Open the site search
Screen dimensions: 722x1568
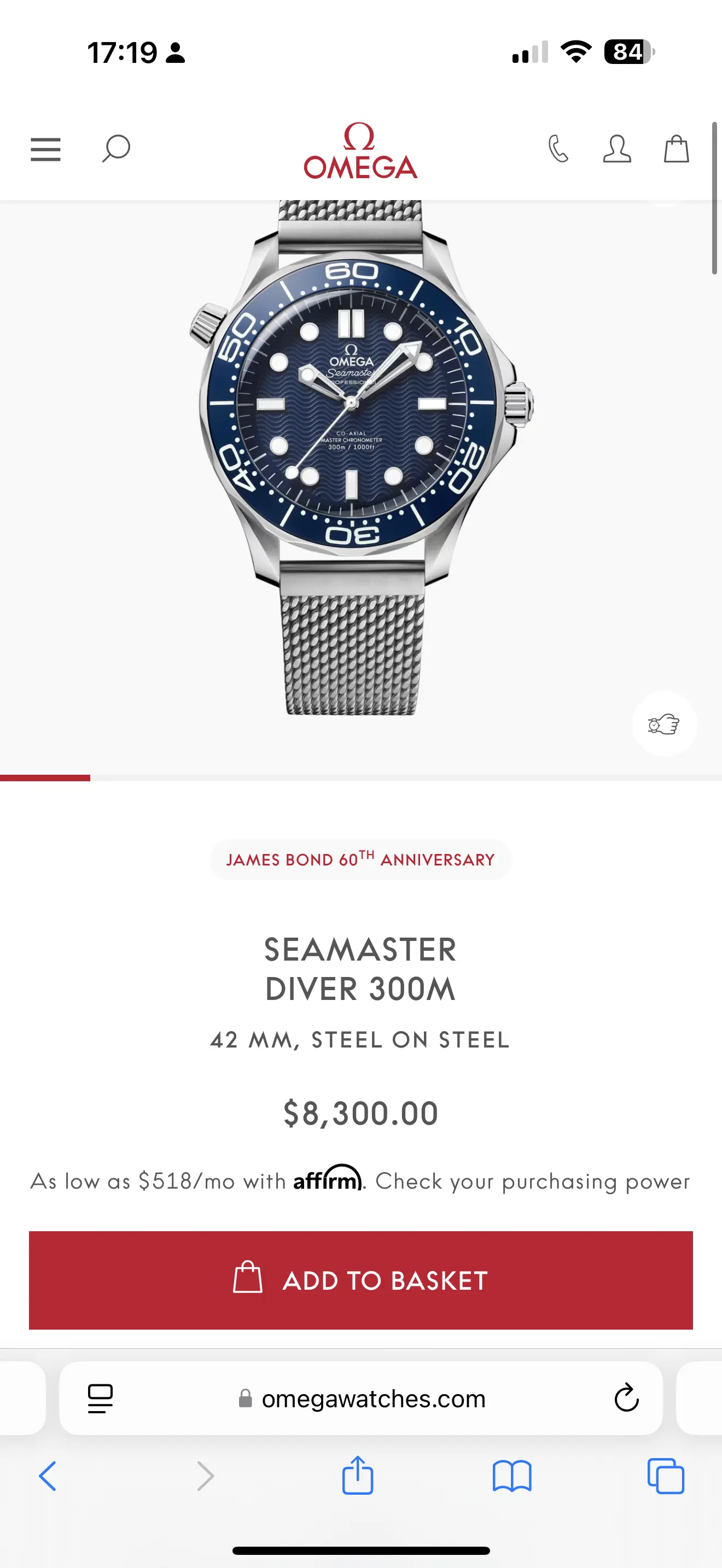point(115,149)
